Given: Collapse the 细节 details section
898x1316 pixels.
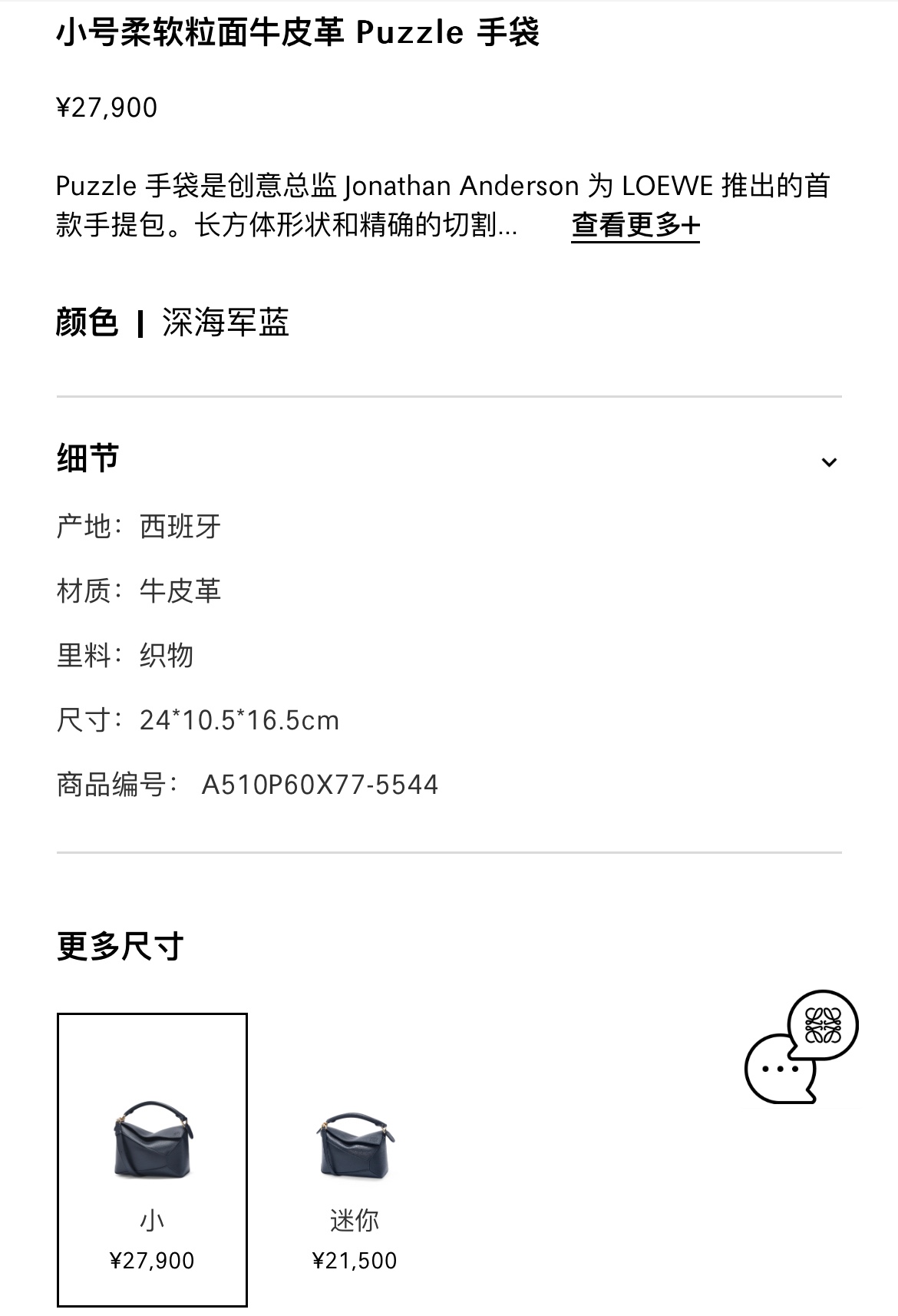Looking at the screenshot, I should [x=828, y=461].
